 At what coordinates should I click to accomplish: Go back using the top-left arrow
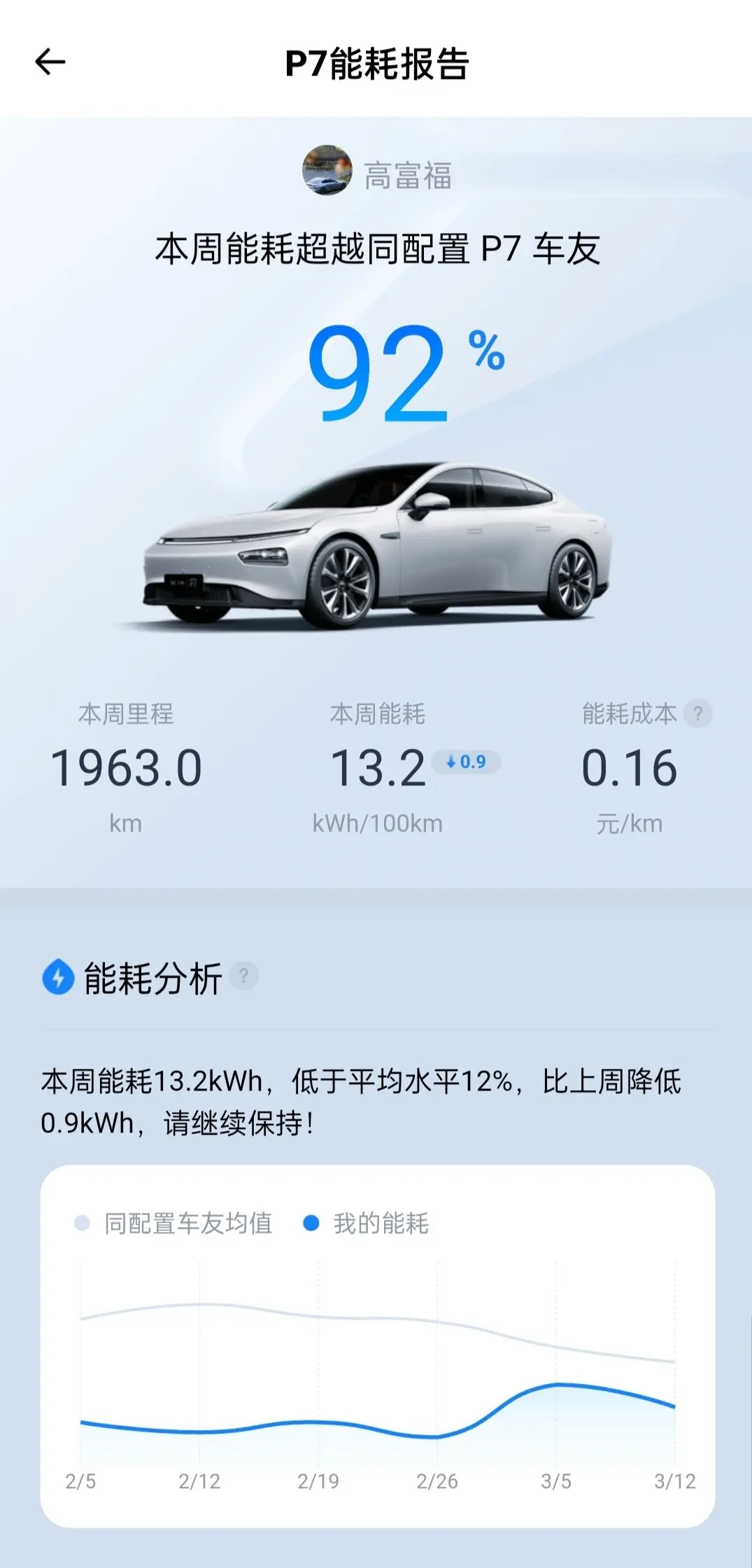[50, 62]
